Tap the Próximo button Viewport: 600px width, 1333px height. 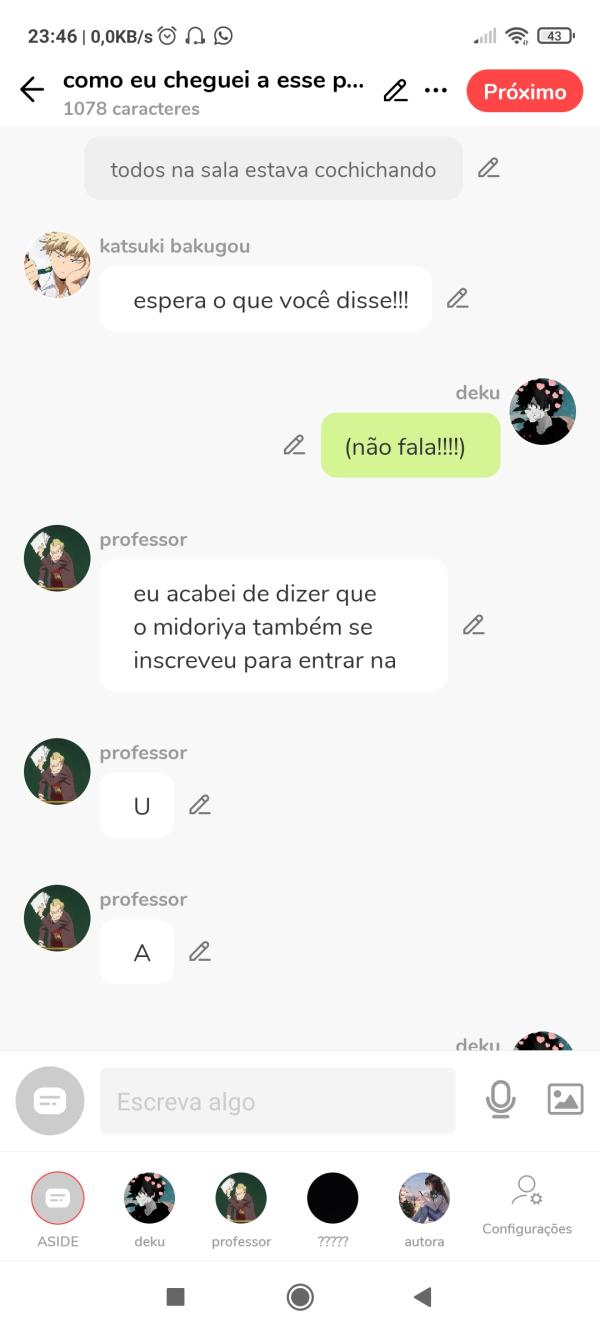[524, 92]
